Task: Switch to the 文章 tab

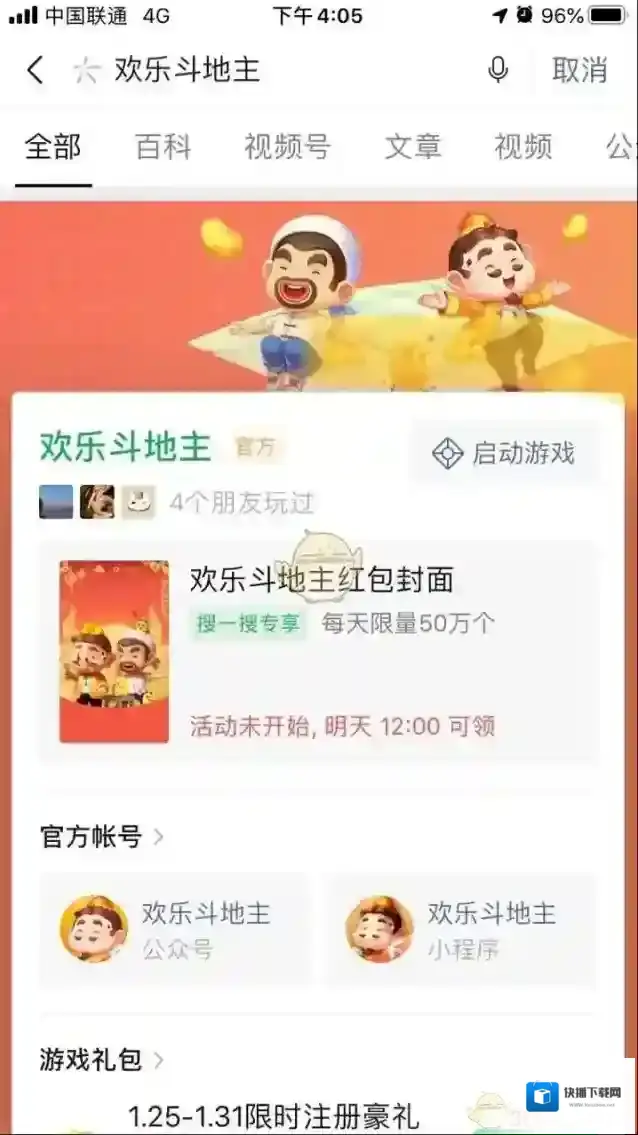Action: click(413, 147)
